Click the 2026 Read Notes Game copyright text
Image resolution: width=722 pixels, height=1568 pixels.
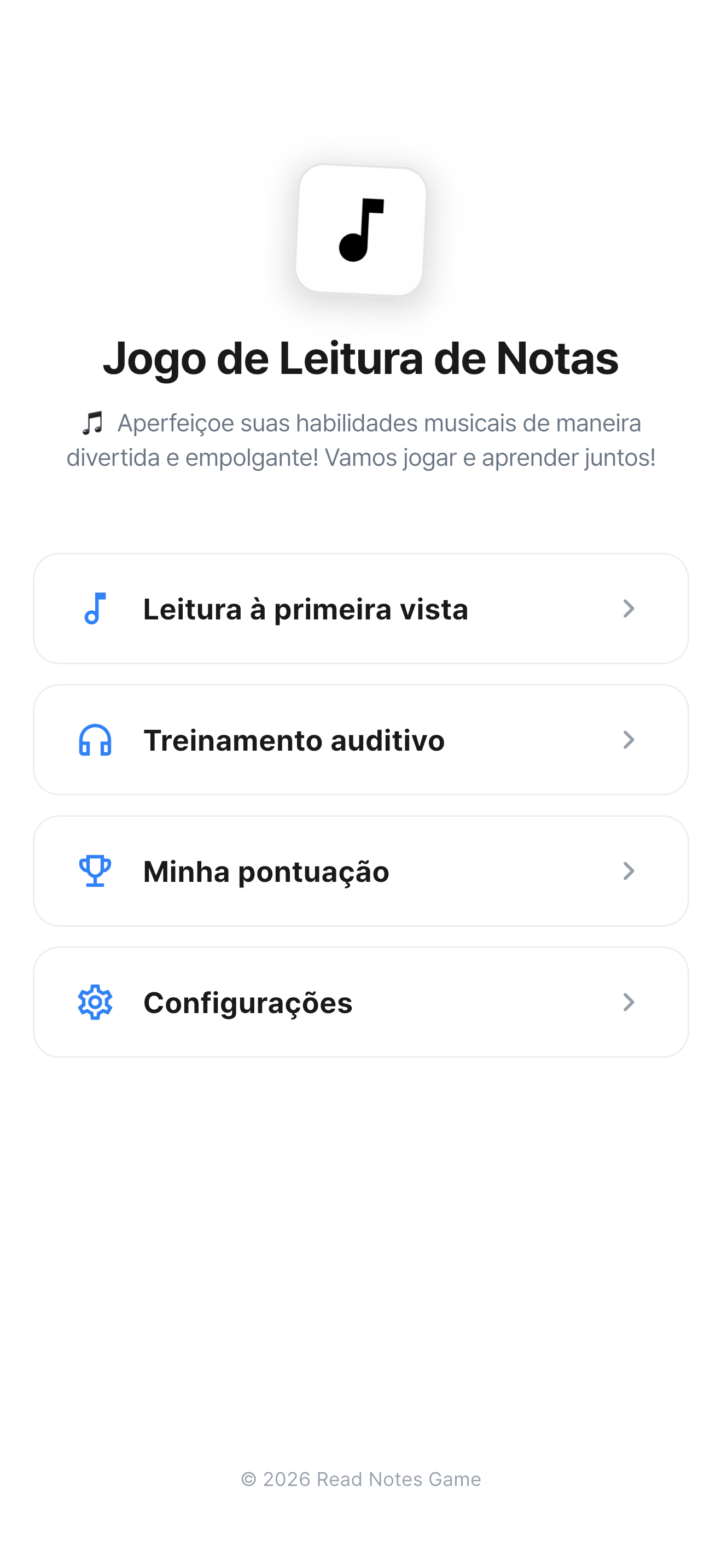(361, 1478)
